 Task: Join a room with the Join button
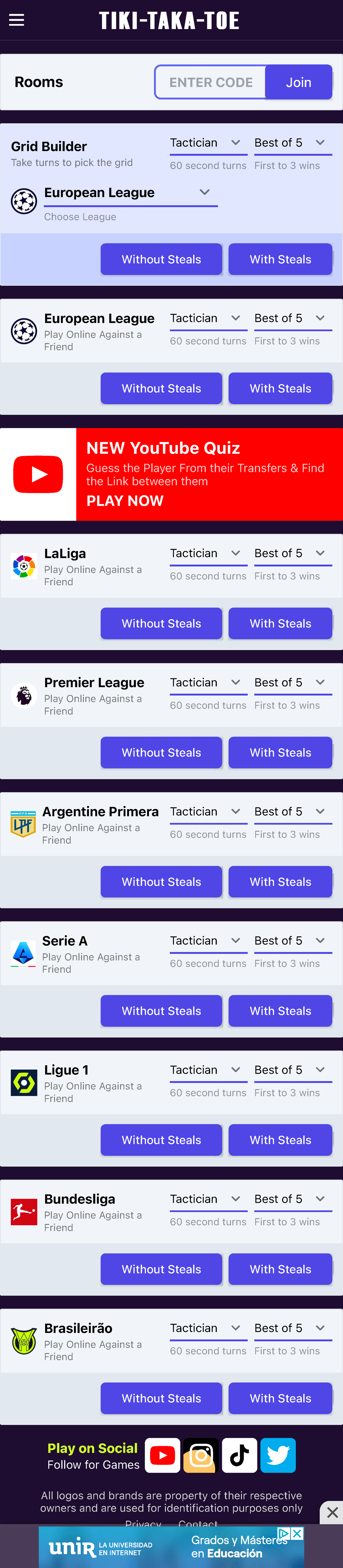click(298, 82)
